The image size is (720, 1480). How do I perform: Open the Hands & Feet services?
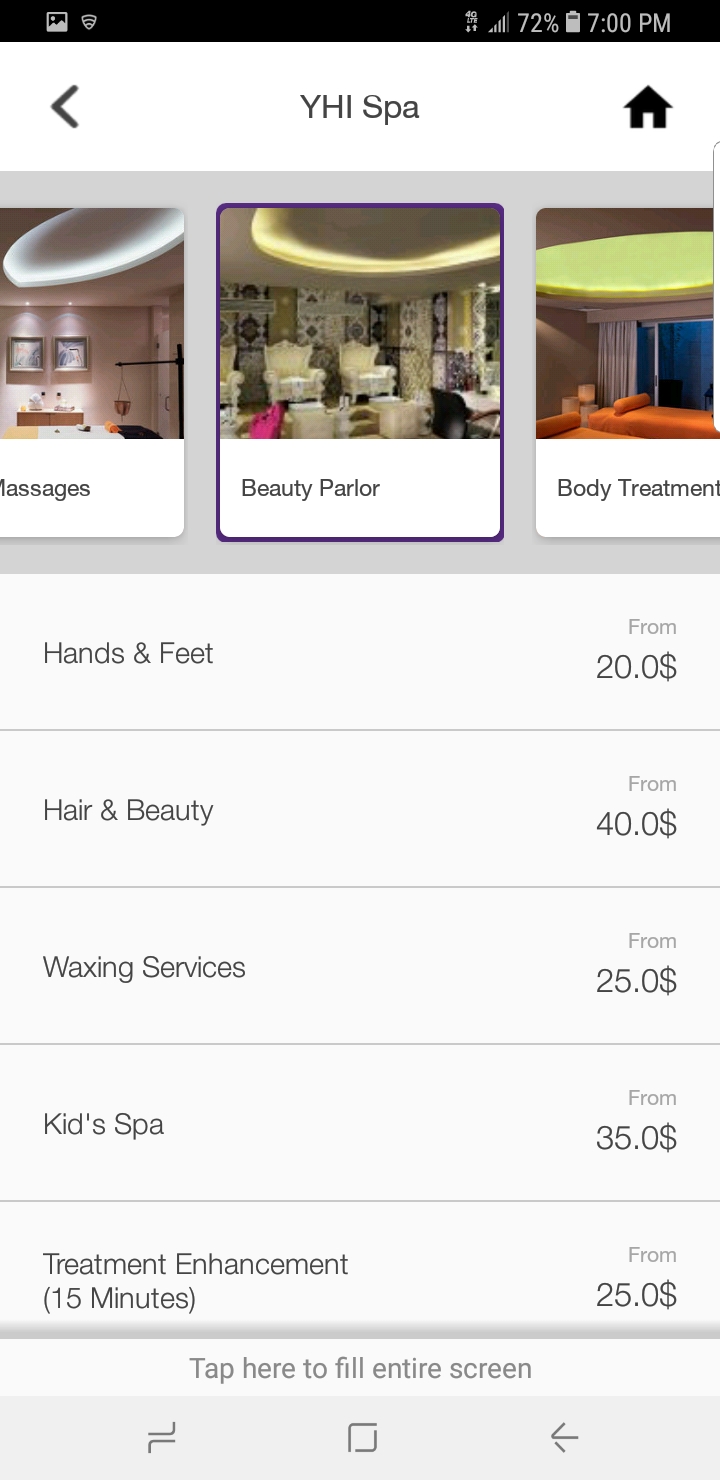tap(360, 652)
